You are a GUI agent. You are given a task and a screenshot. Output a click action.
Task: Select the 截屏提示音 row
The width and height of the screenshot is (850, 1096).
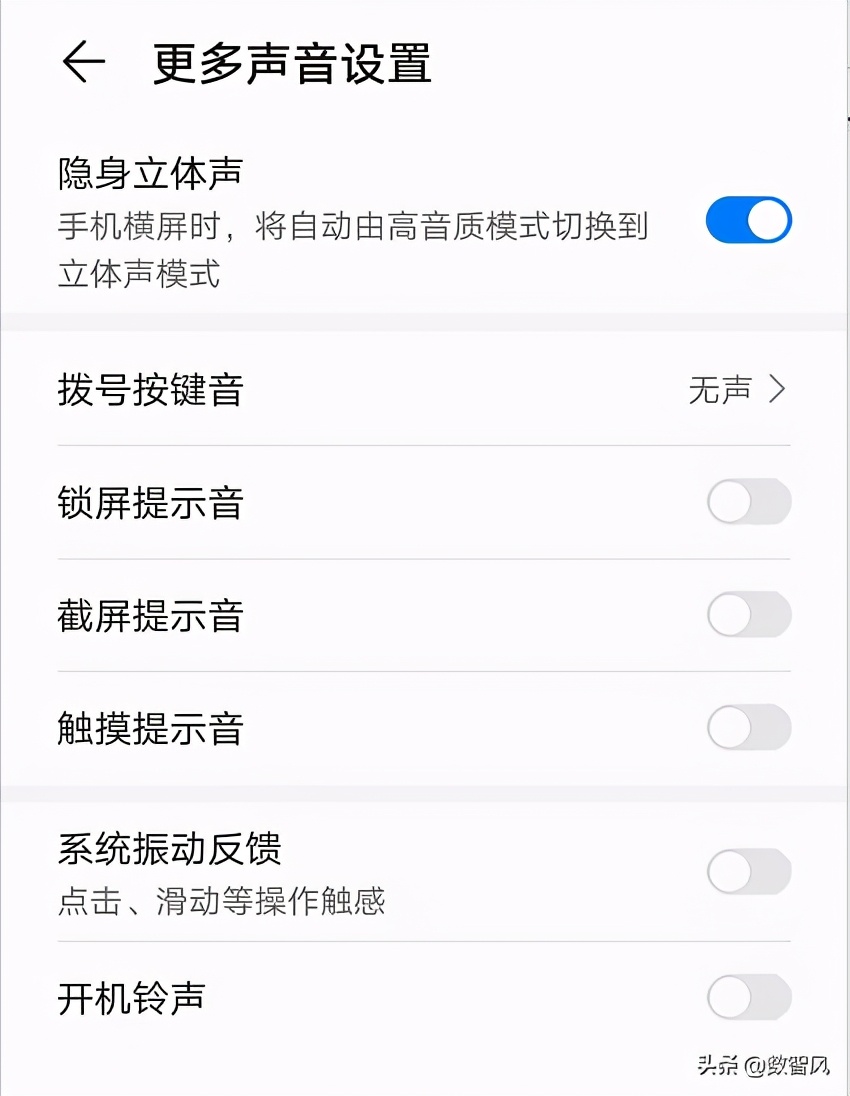click(x=150, y=614)
